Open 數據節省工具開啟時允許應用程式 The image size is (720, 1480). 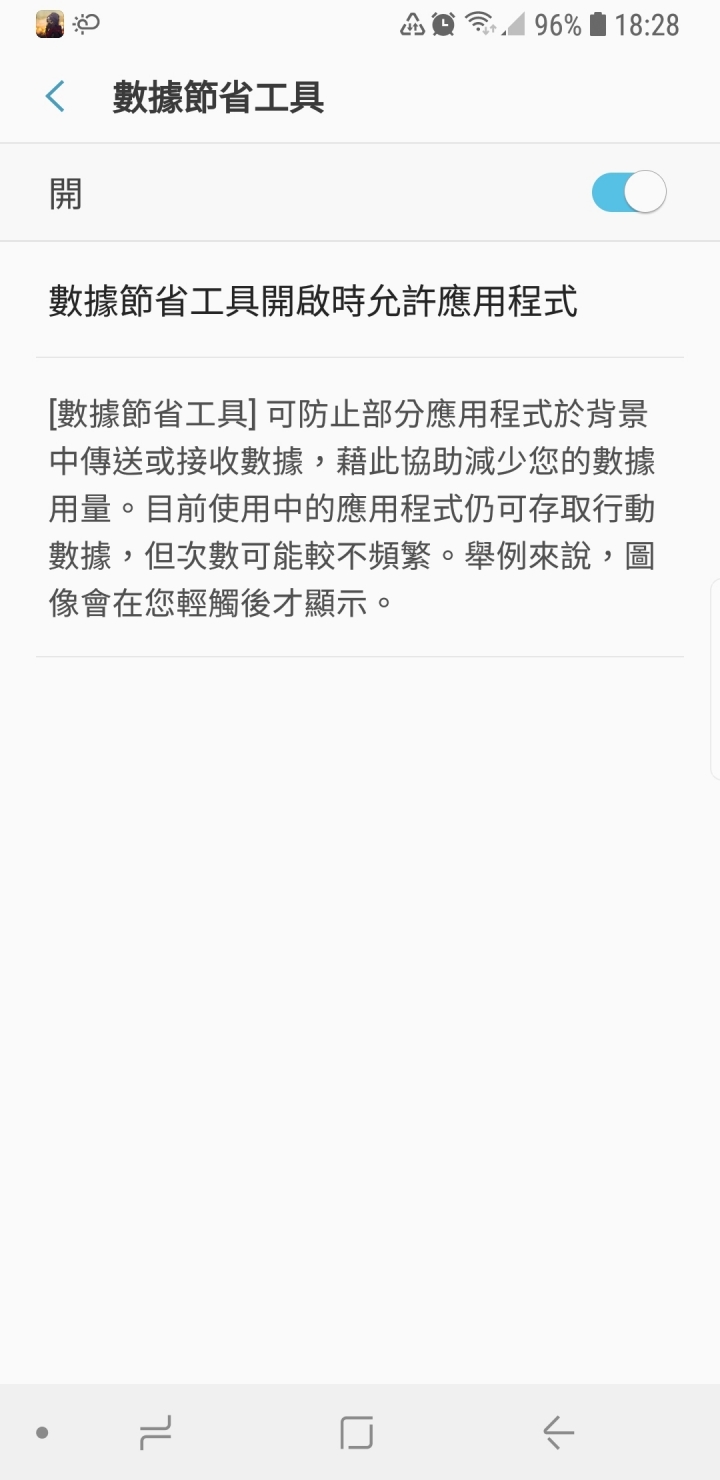313,301
